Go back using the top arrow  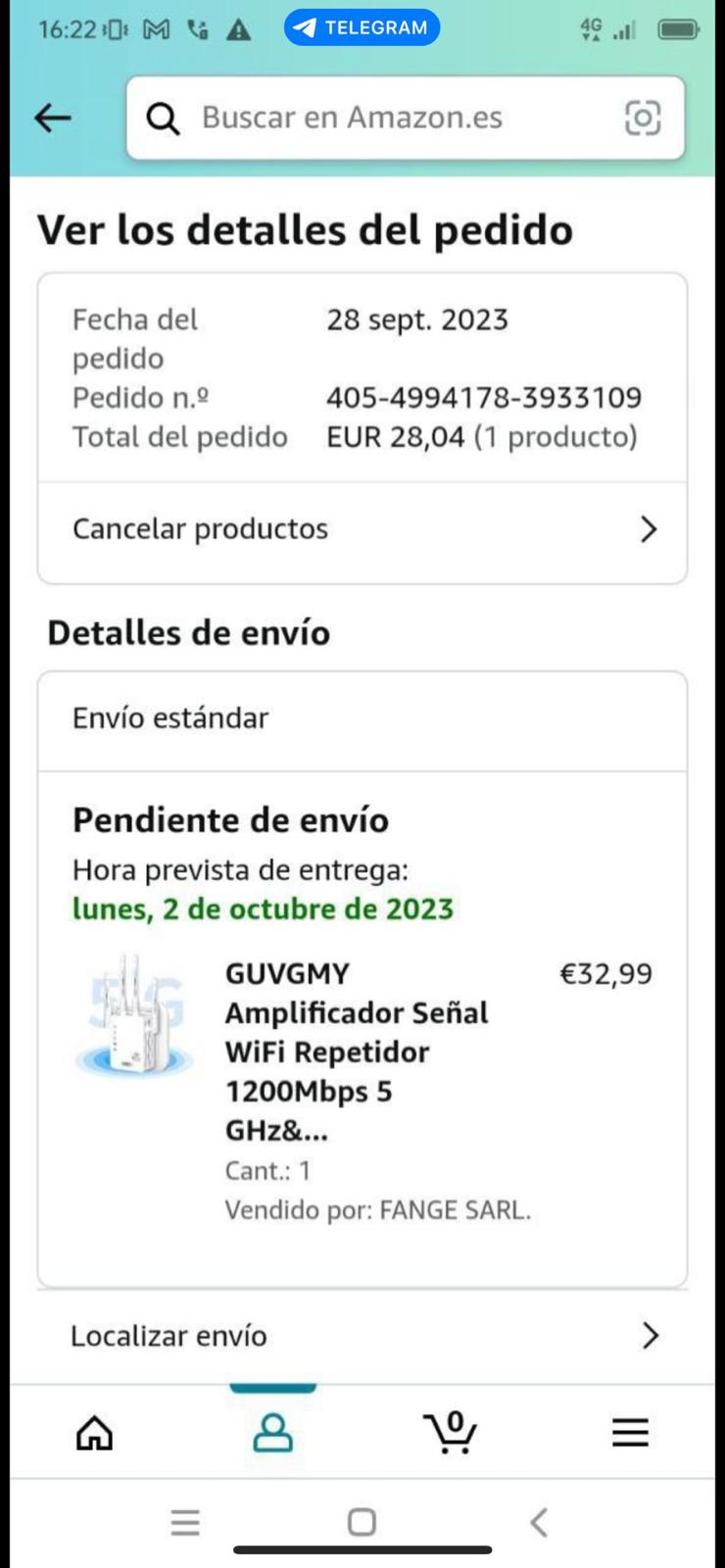coord(53,119)
